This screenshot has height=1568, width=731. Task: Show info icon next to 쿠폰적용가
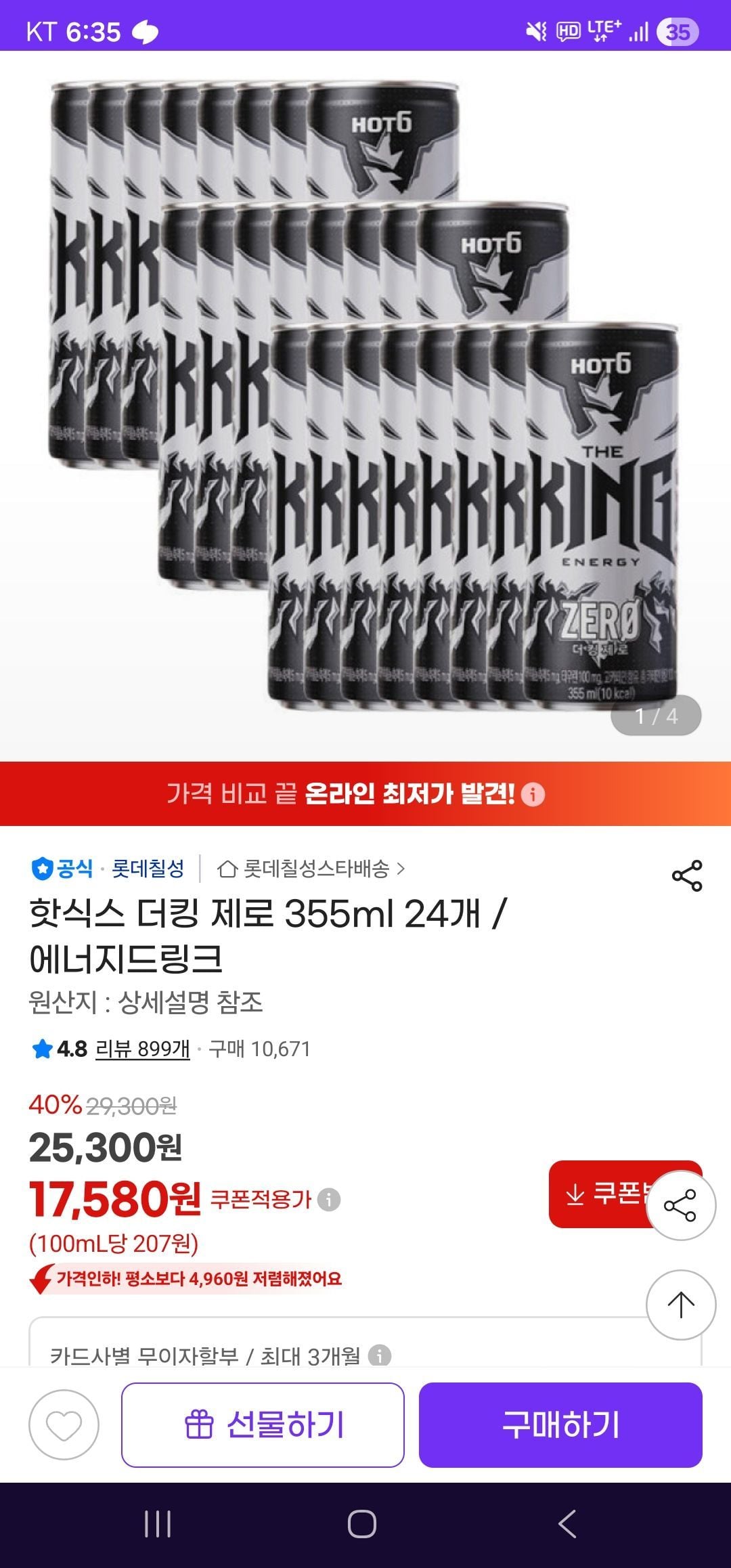click(330, 1199)
